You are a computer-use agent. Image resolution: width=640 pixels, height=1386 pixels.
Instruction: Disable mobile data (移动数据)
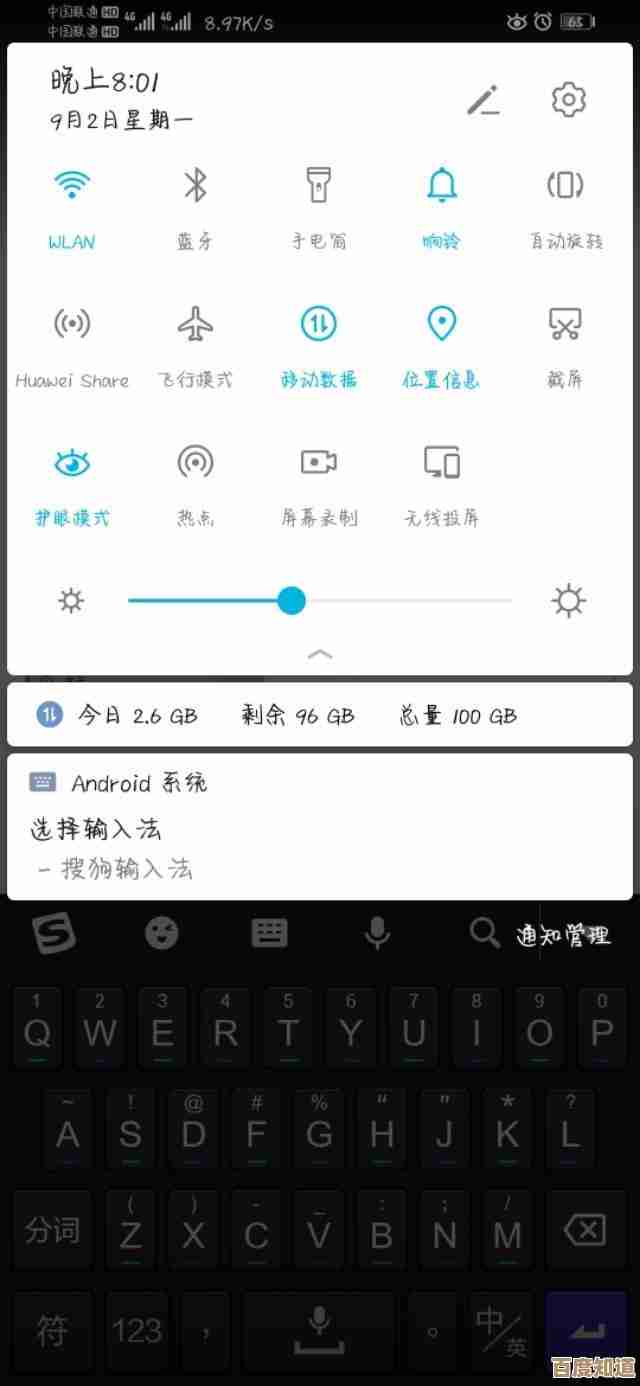[x=318, y=323]
